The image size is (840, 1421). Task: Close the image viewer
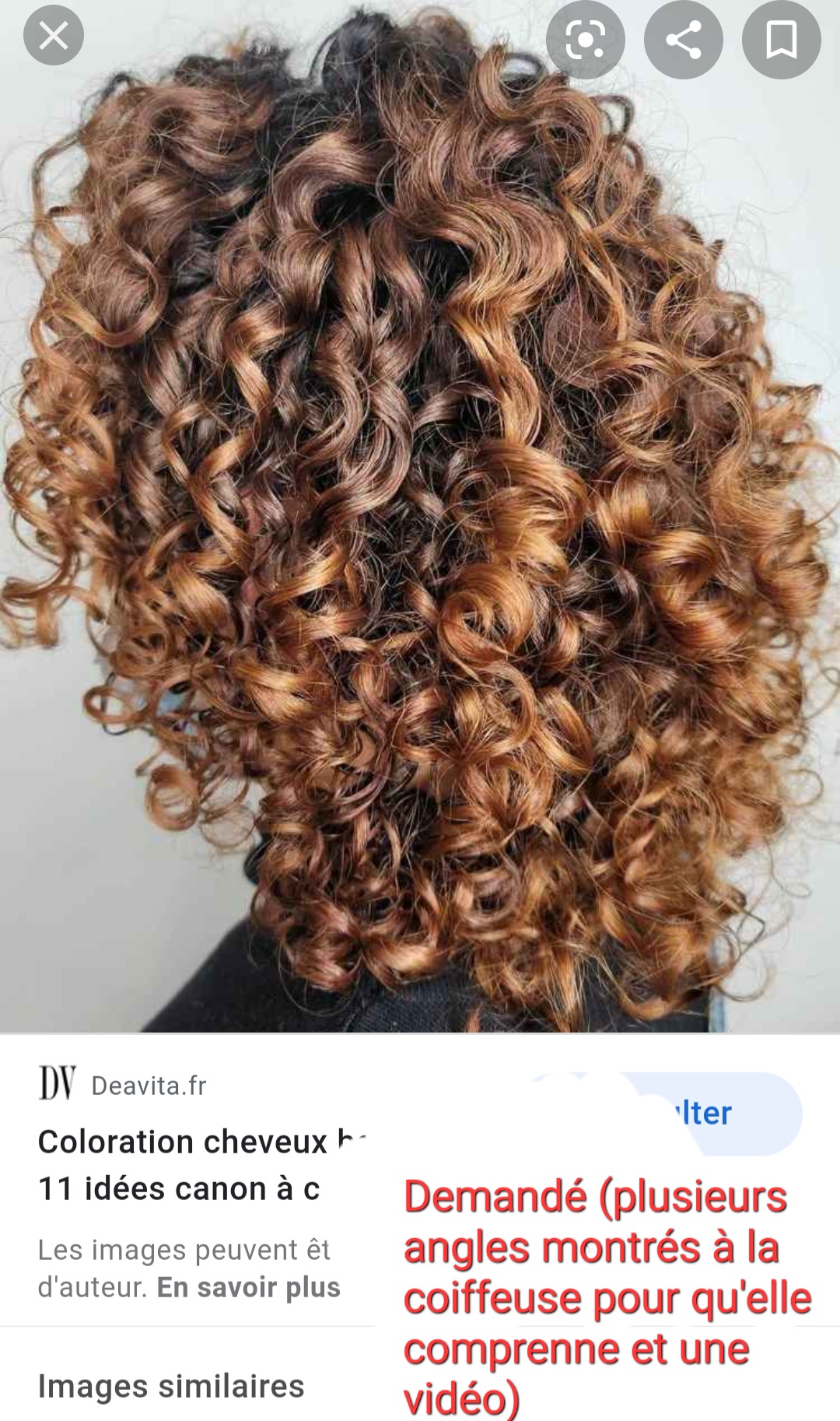[54, 36]
